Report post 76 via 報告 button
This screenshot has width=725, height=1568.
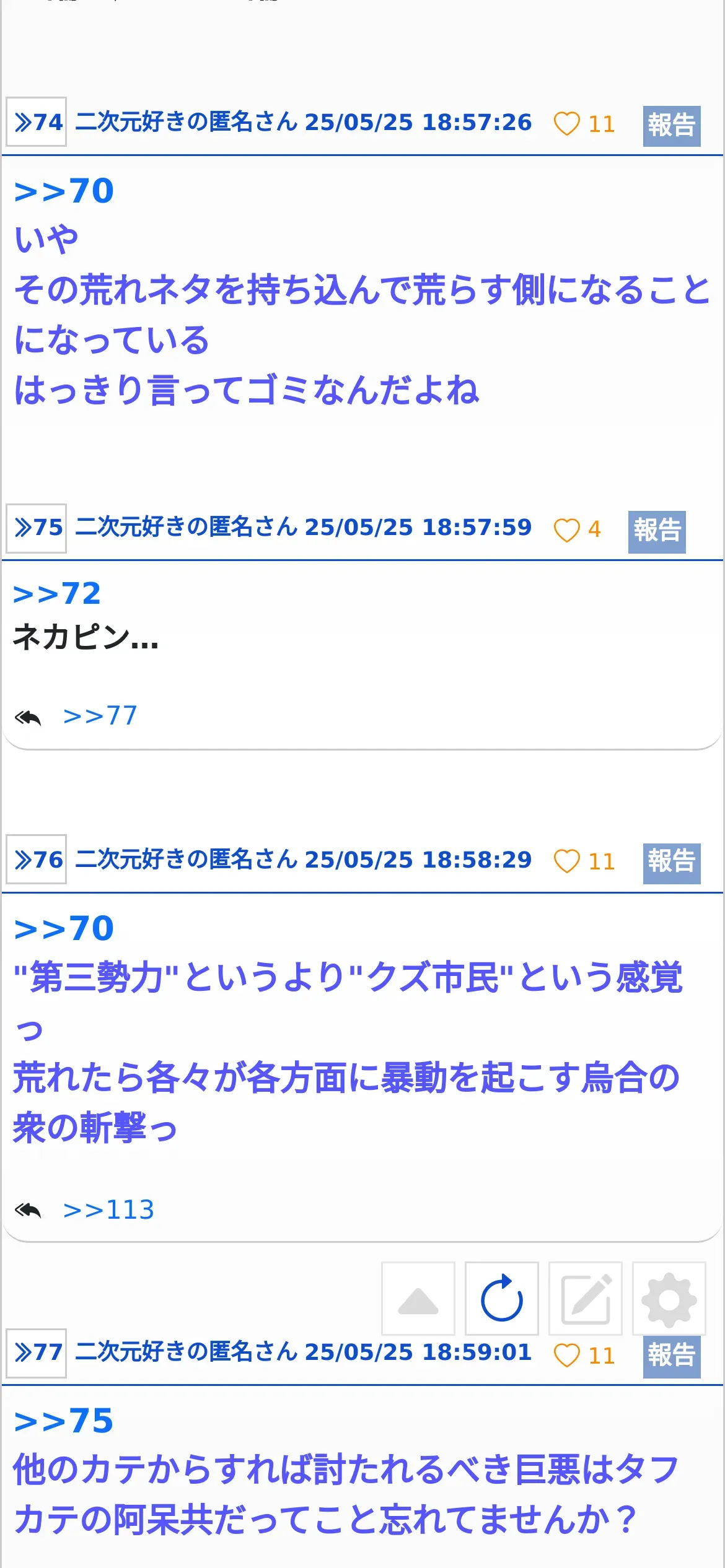coord(672,863)
